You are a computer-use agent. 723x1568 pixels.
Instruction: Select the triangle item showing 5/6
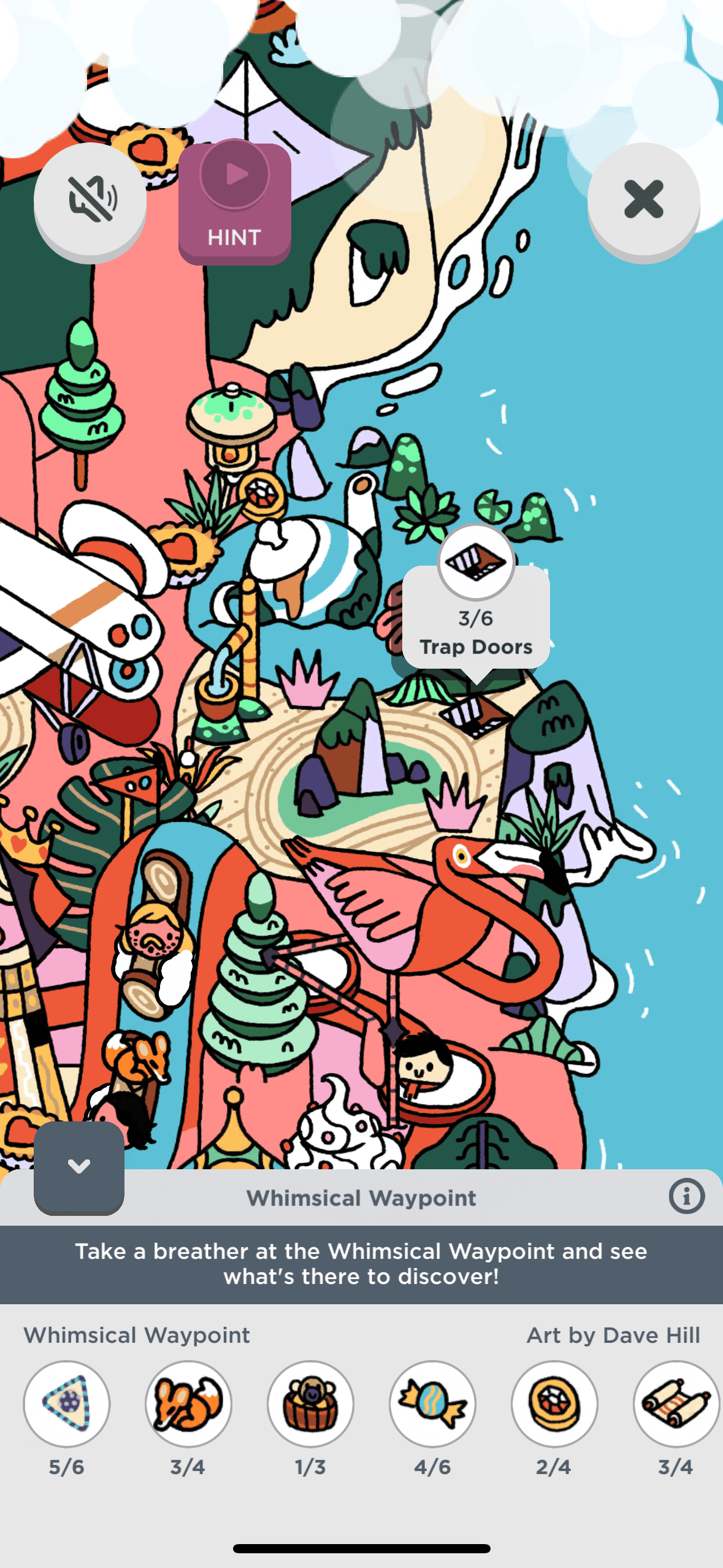pos(67,1404)
